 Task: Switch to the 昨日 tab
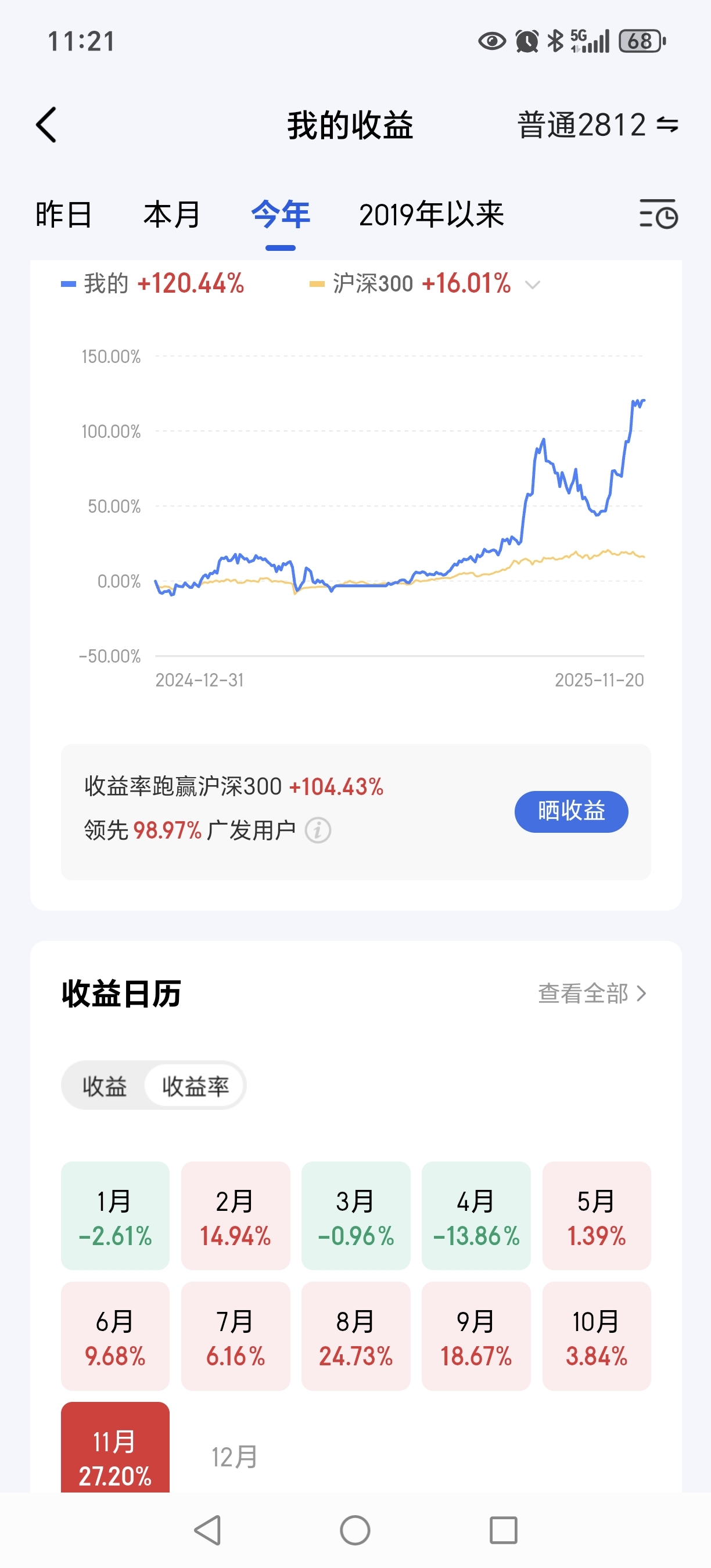point(63,215)
